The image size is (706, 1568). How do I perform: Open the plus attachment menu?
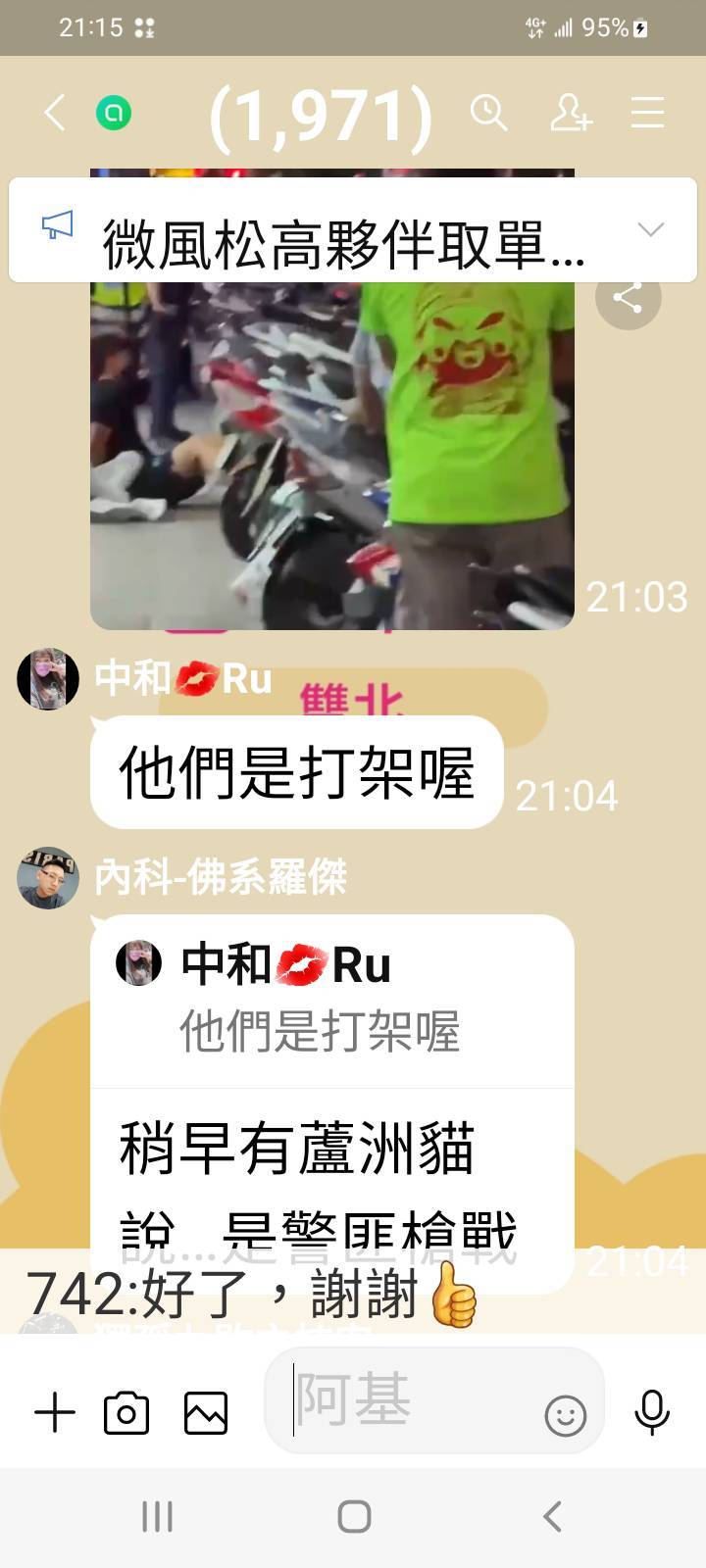[x=55, y=1412]
